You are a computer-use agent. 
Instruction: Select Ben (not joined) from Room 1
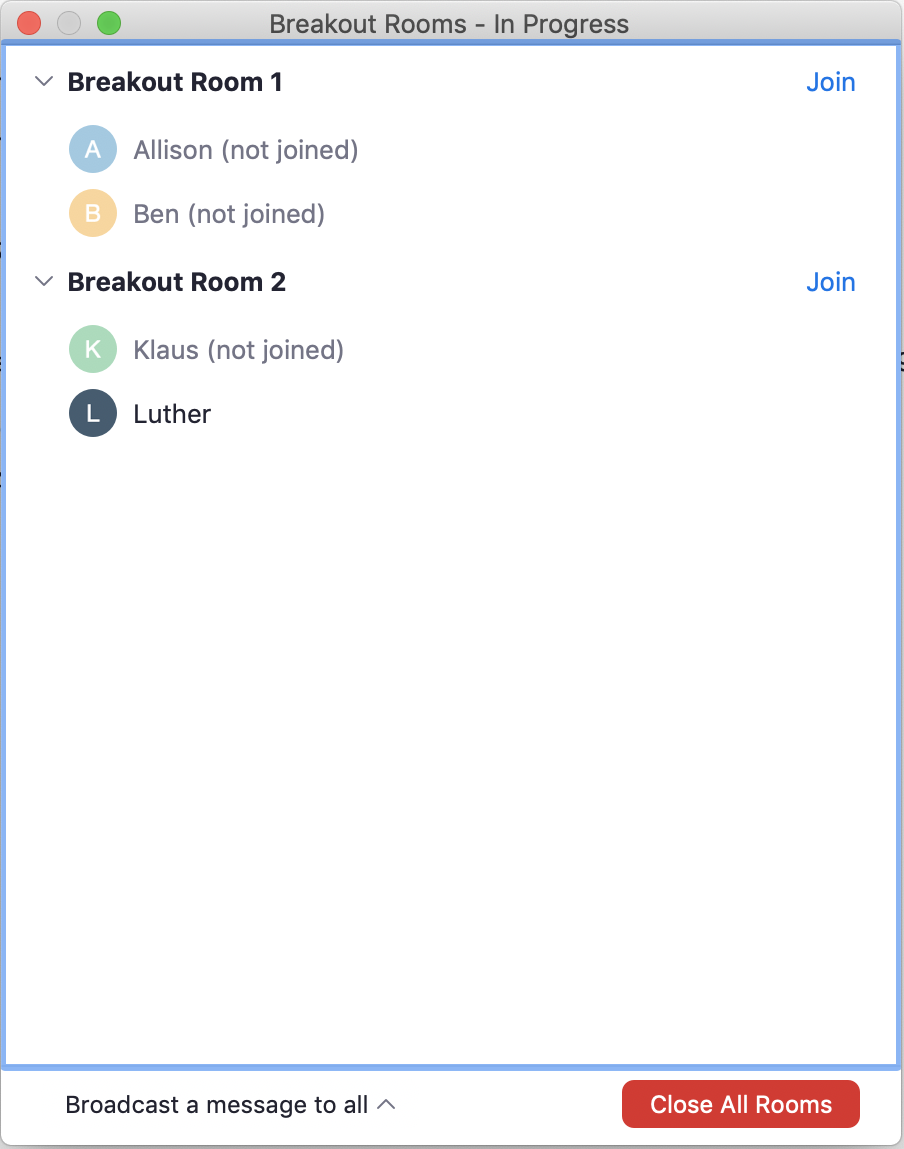228,213
